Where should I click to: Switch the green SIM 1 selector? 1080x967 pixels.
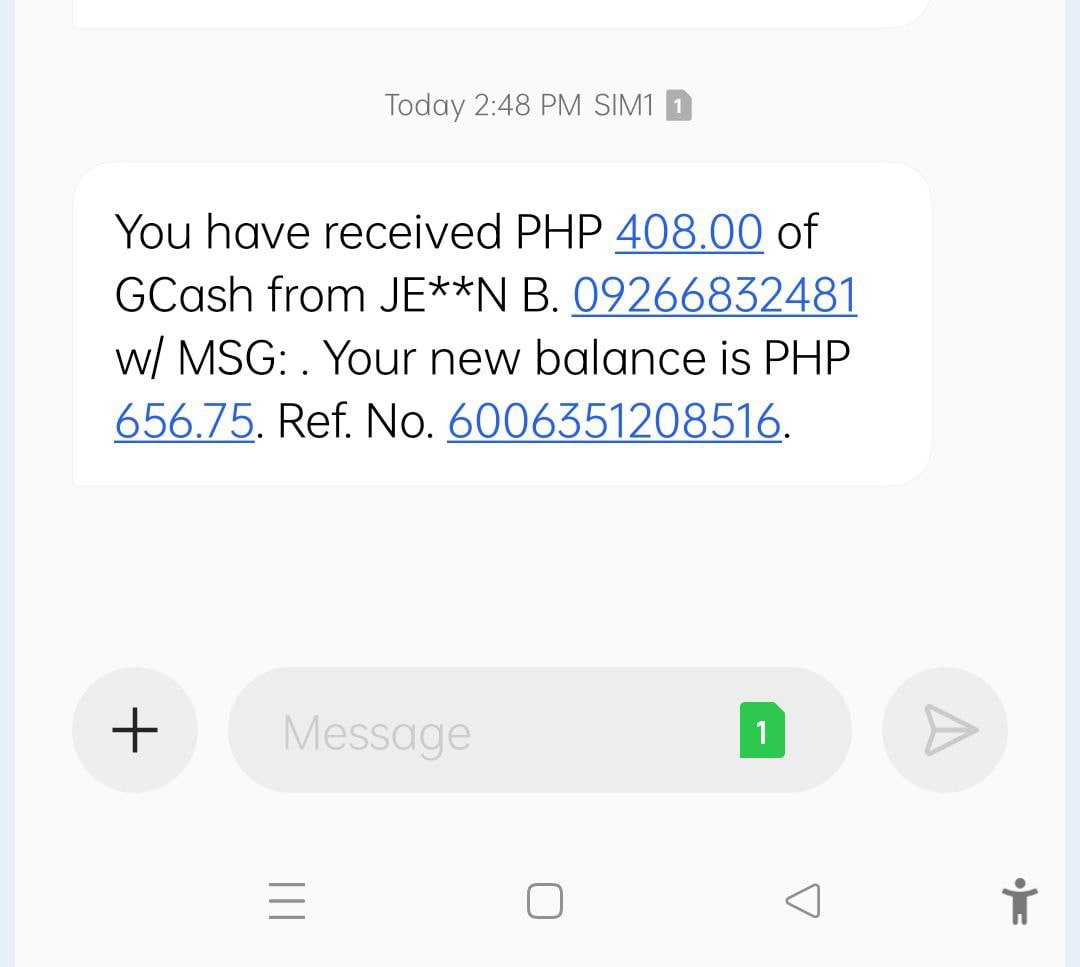pyautogui.click(x=762, y=731)
